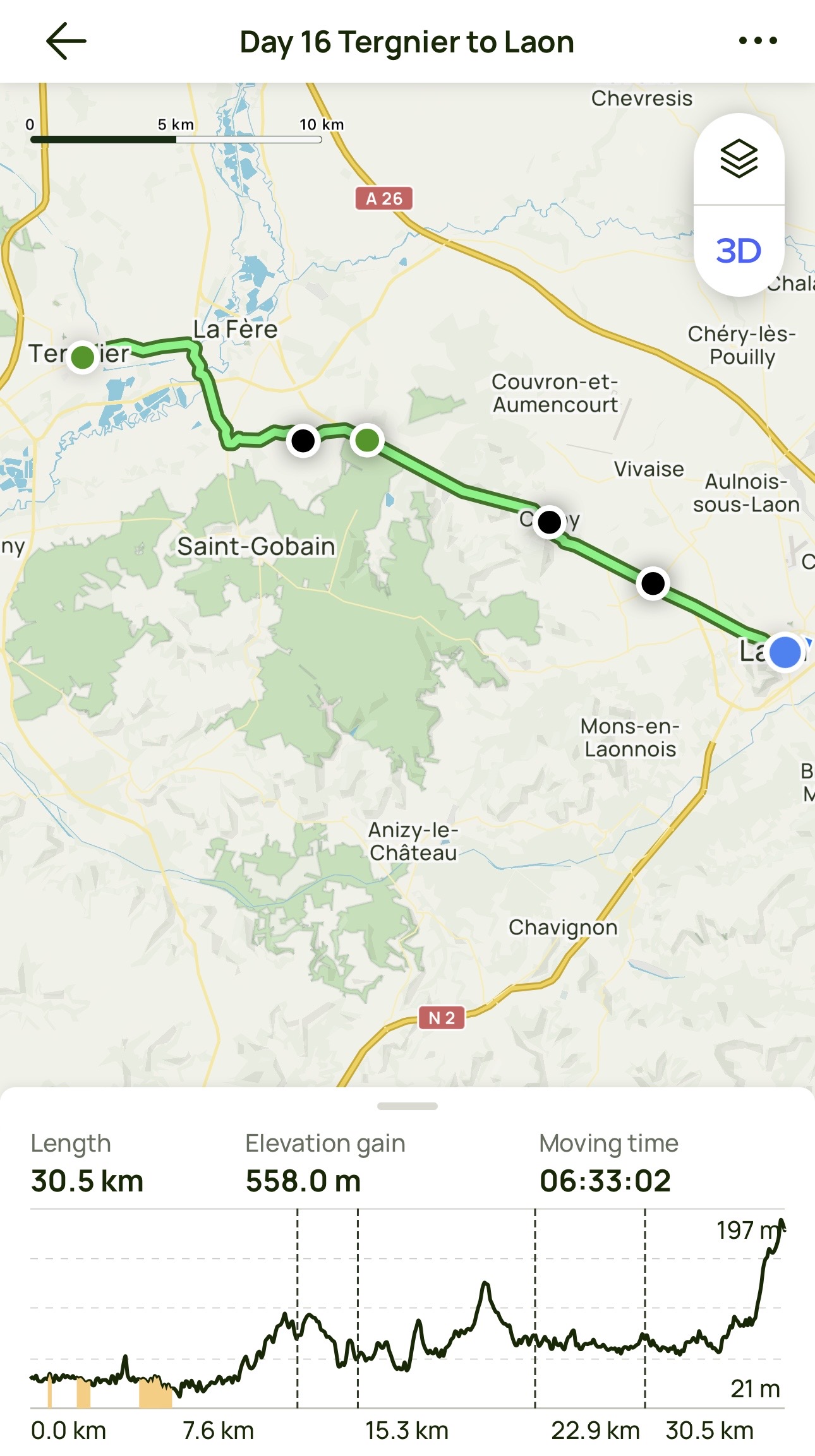
Task: Switch the map to 3D view
Action: [x=739, y=251]
